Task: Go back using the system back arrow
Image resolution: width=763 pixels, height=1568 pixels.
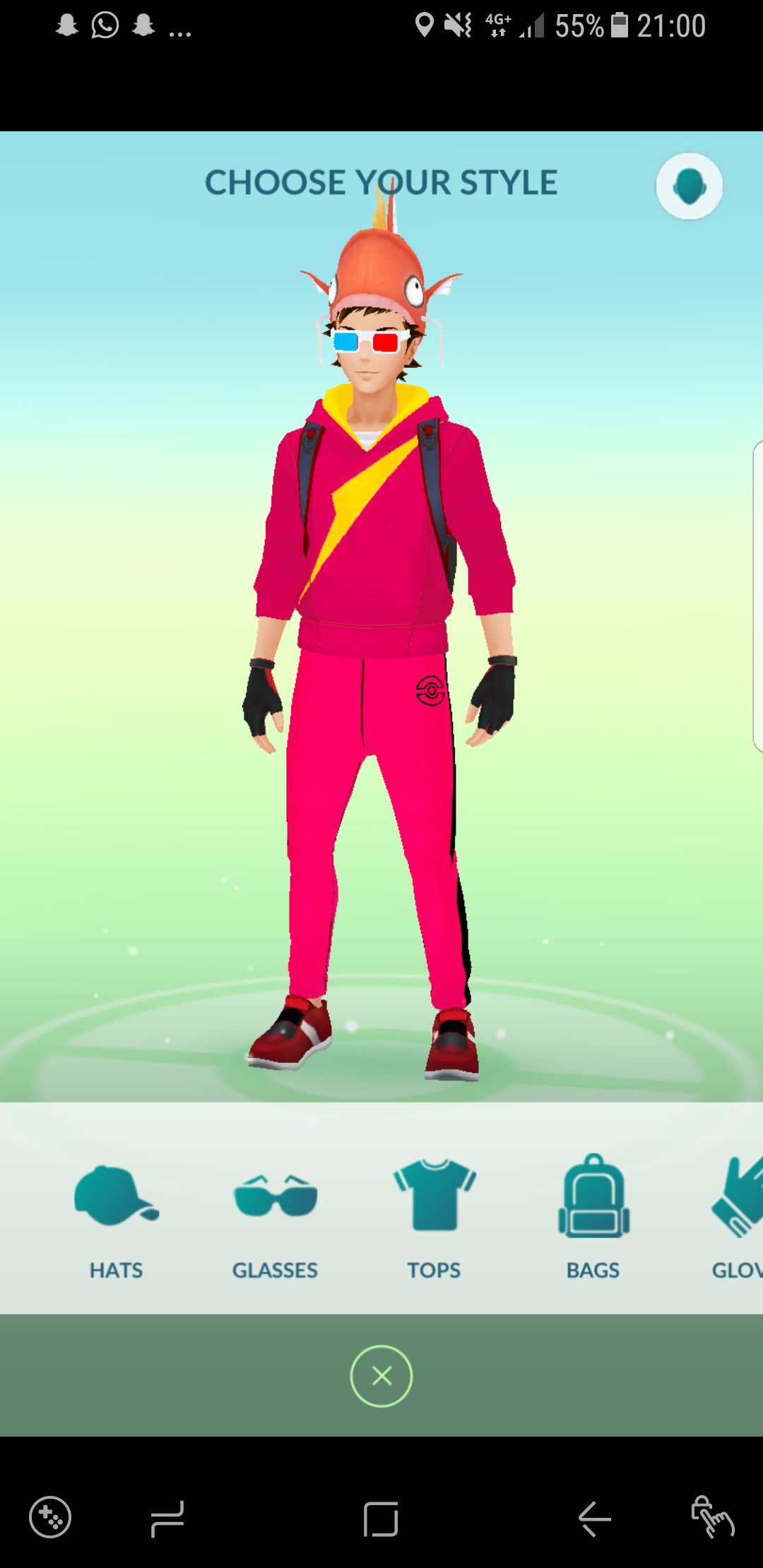Action: click(x=595, y=1519)
